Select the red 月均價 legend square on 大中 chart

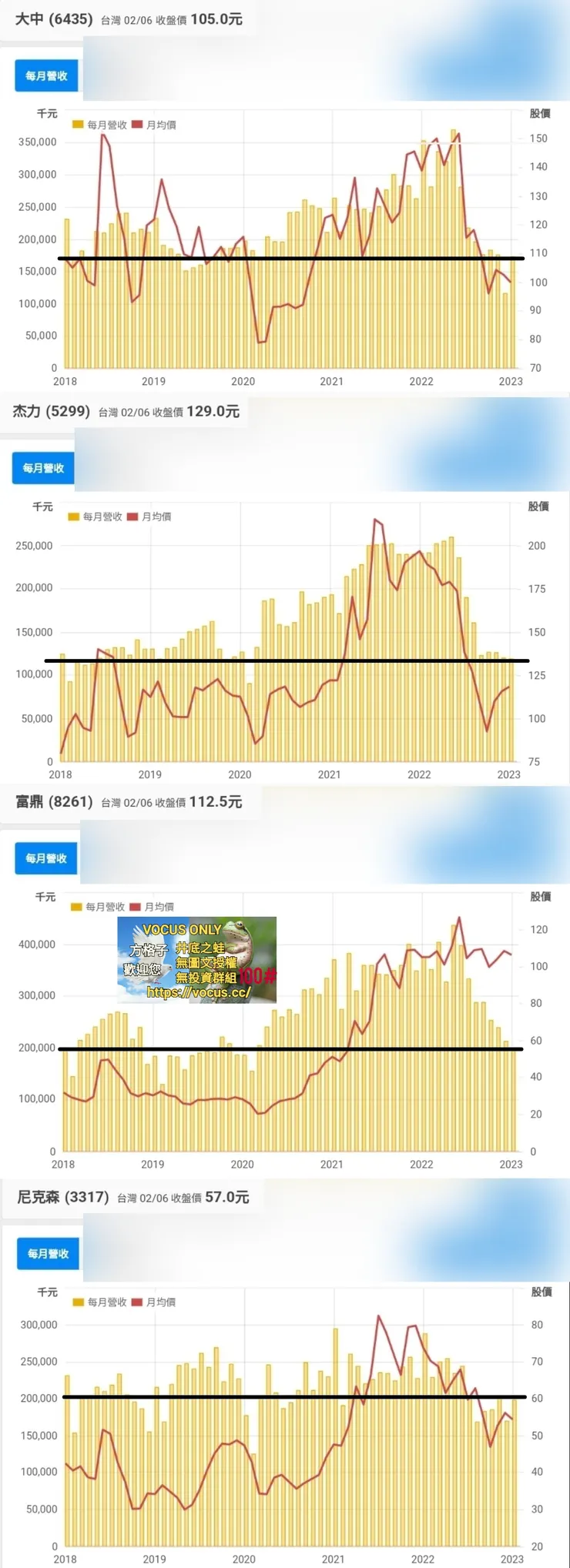pyautogui.click(x=136, y=124)
